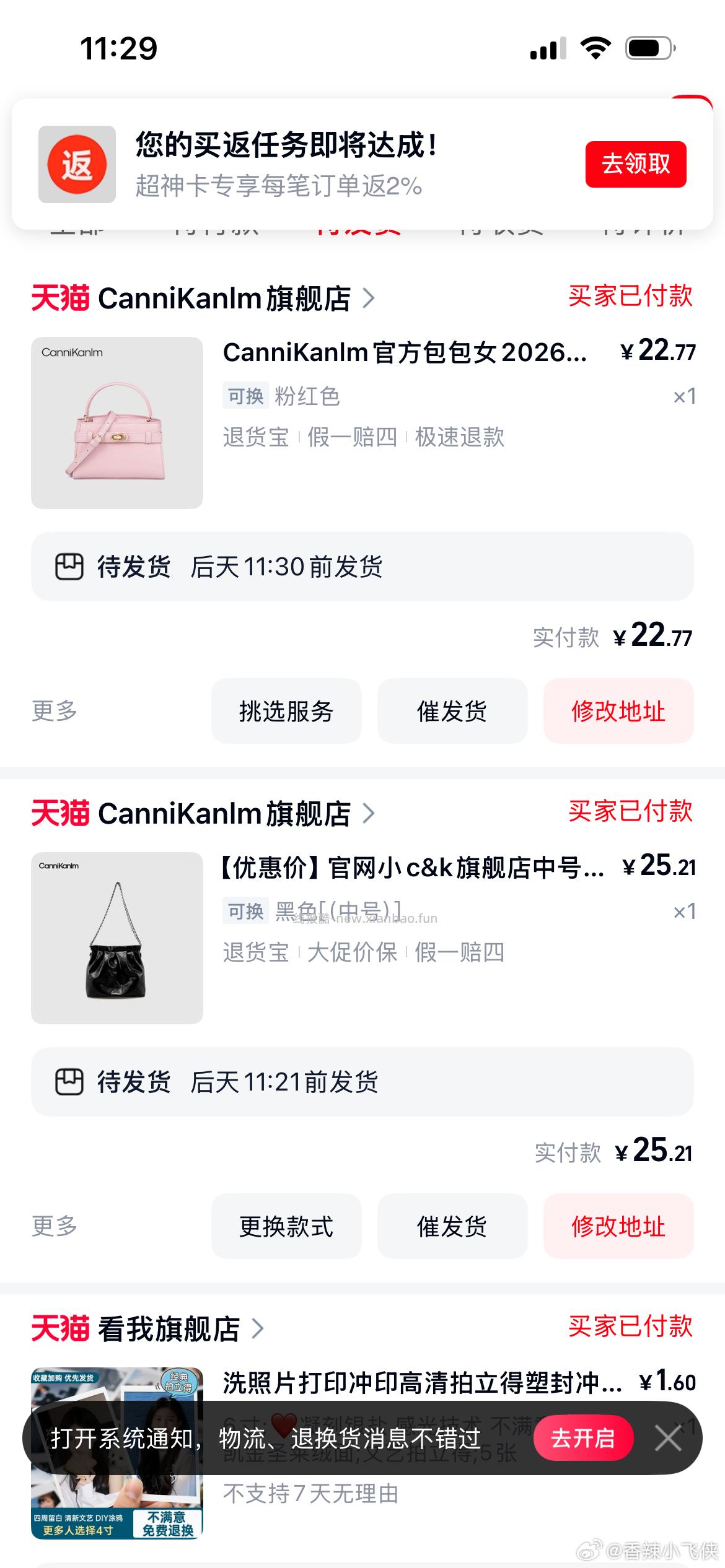The image size is (725, 1568).
Task: Open 更多 menu under the second order
Action: pos(55,1226)
